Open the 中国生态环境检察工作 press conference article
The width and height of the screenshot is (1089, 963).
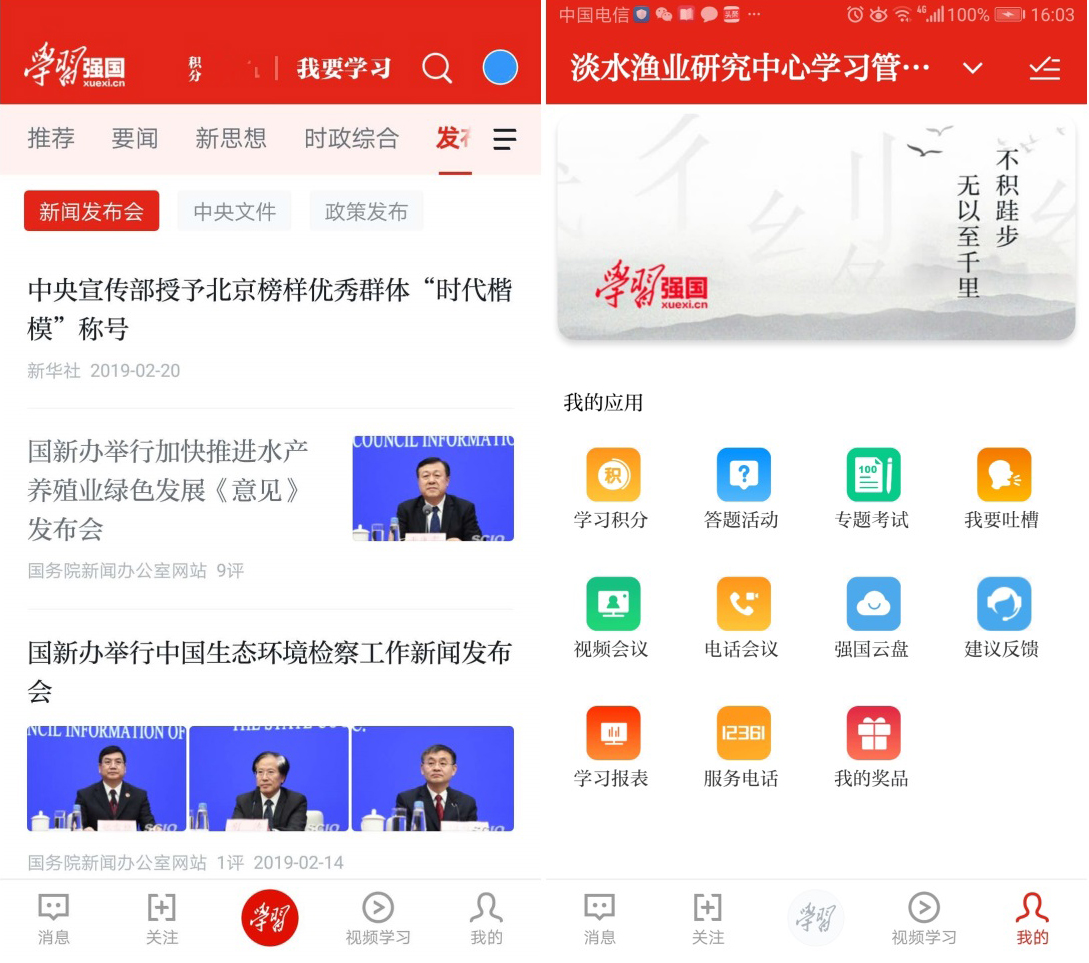[269, 671]
